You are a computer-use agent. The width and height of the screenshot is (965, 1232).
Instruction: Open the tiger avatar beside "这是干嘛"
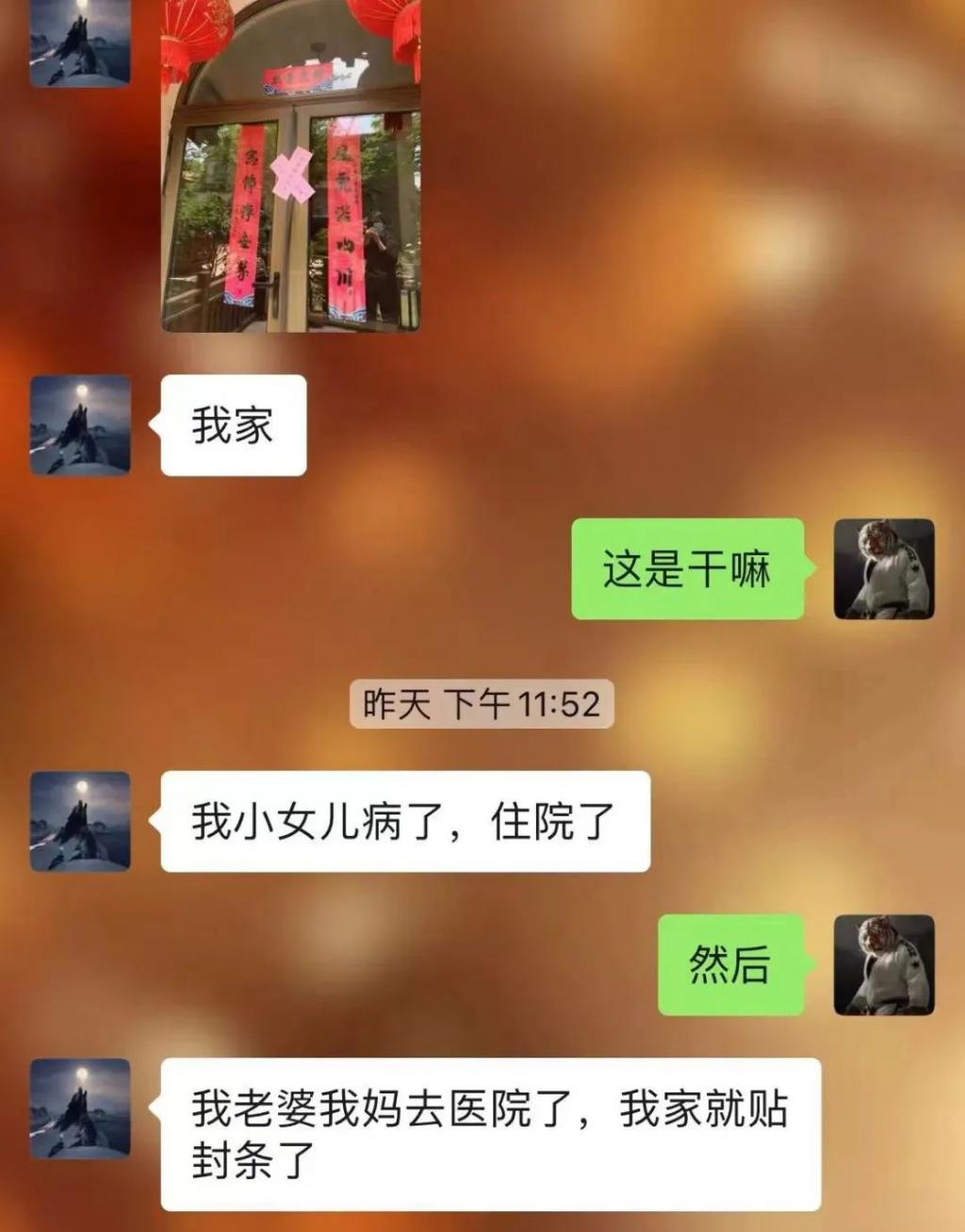coord(884,568)
